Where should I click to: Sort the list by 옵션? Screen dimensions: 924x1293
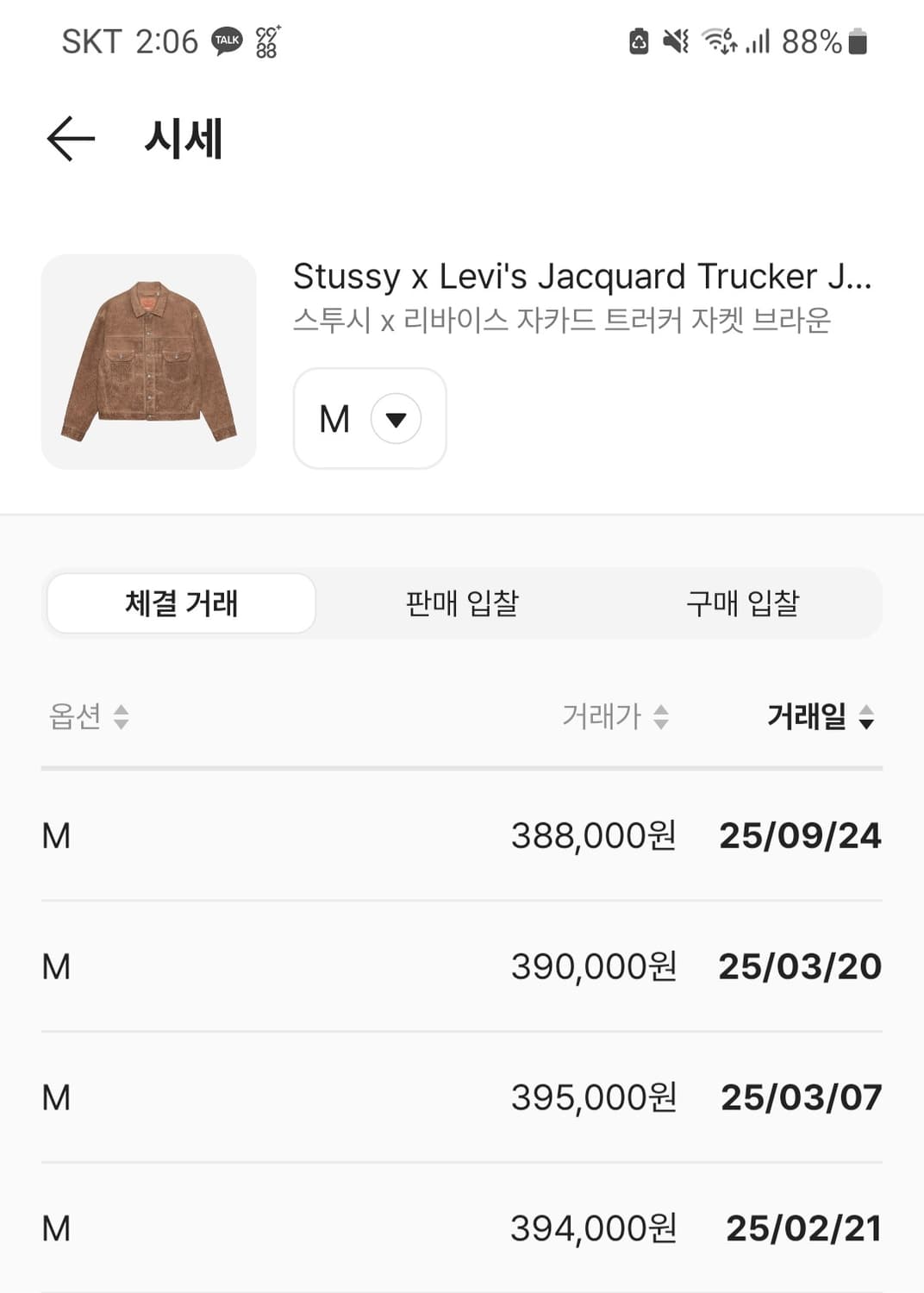pyautogui.click(x=89, y=716)
